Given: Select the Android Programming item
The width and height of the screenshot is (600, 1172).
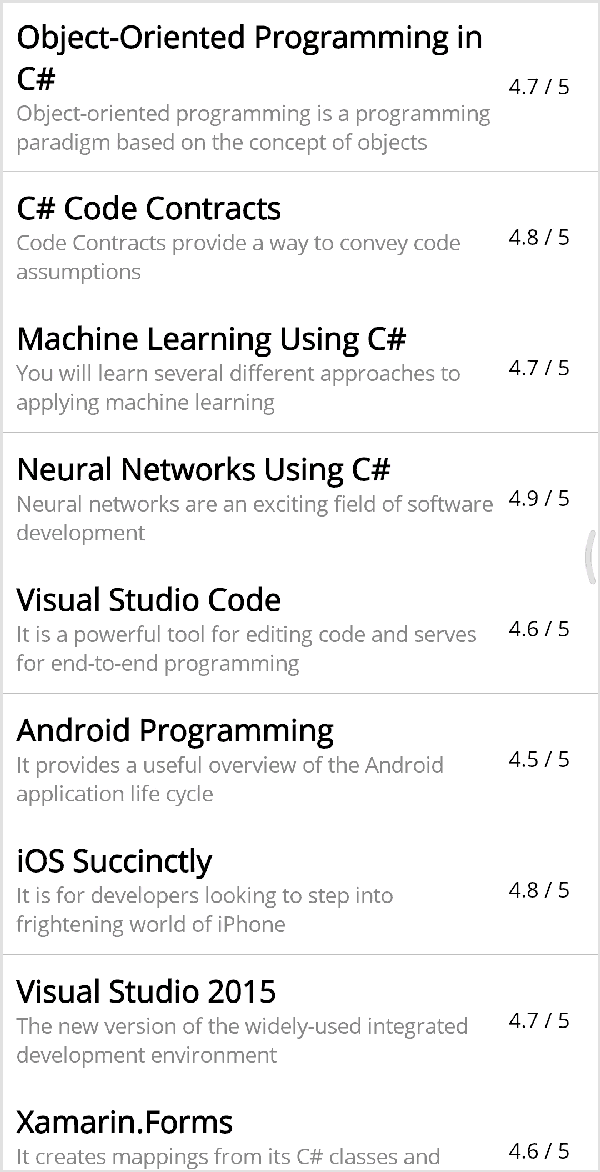Looking at the screenshot, I should [x=300, y=759].
